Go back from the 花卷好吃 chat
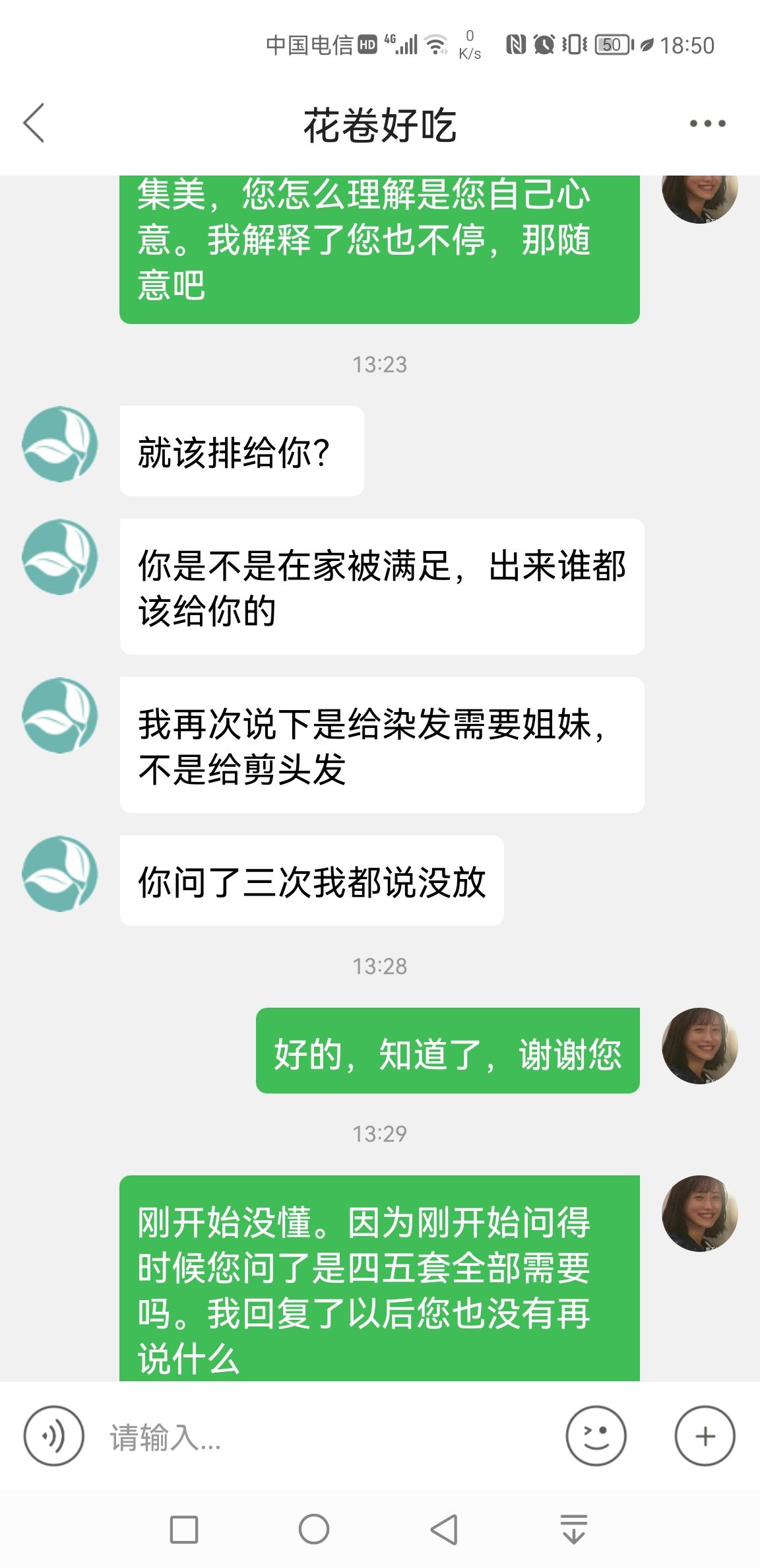This screenshot has height=1568, width=760. [34, 123]
